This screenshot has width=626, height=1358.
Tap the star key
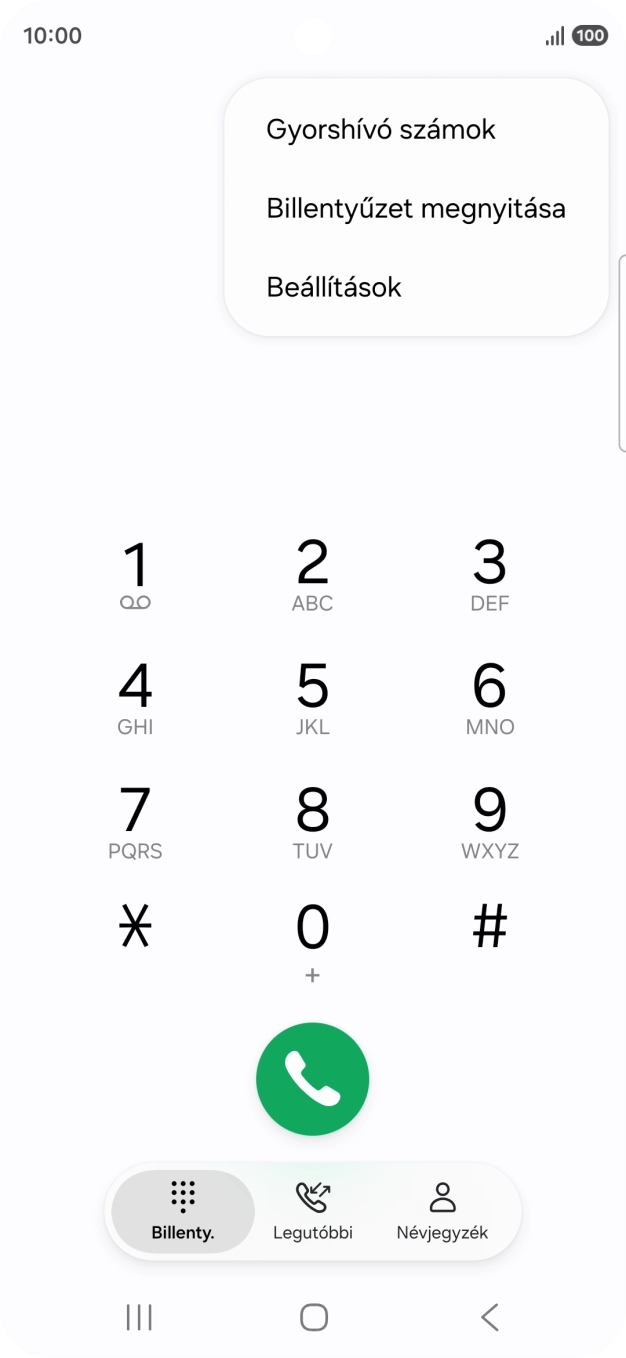(135, 929)
